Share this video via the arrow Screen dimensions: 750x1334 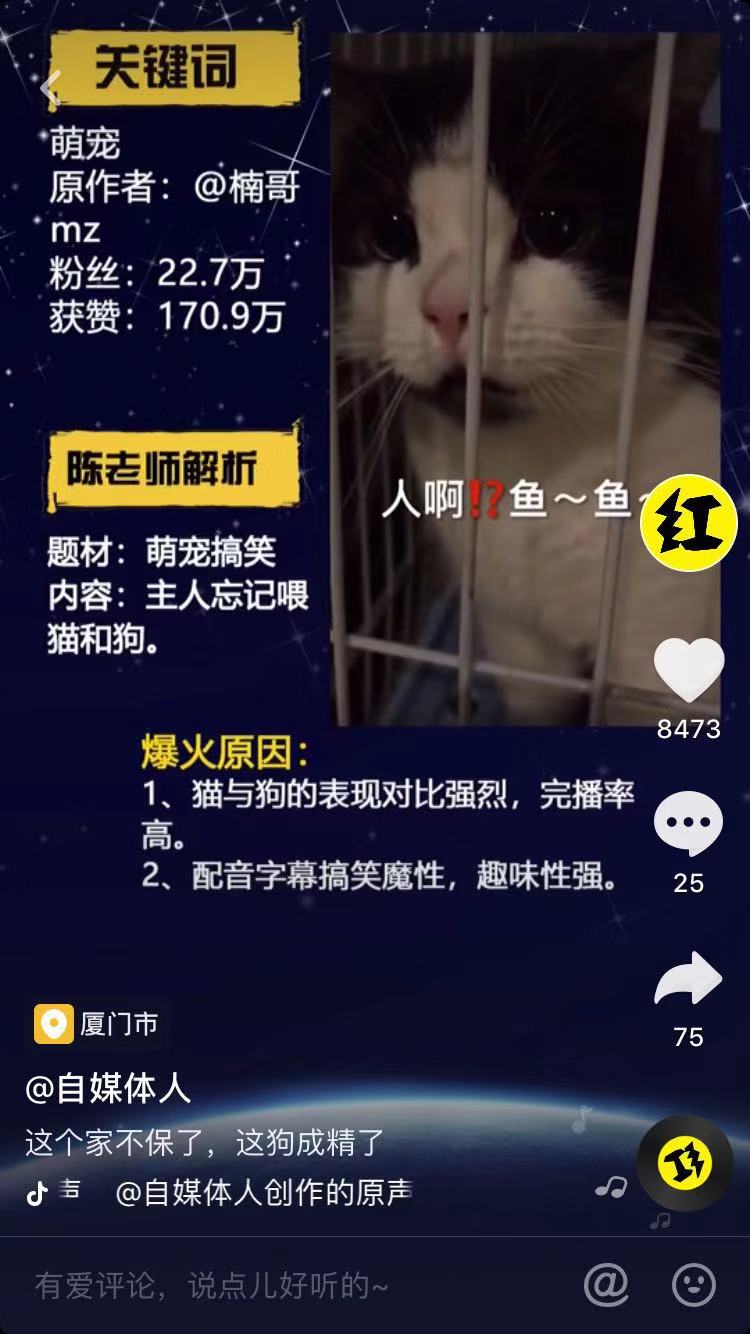pyautogui.click(x=688, y=980)
